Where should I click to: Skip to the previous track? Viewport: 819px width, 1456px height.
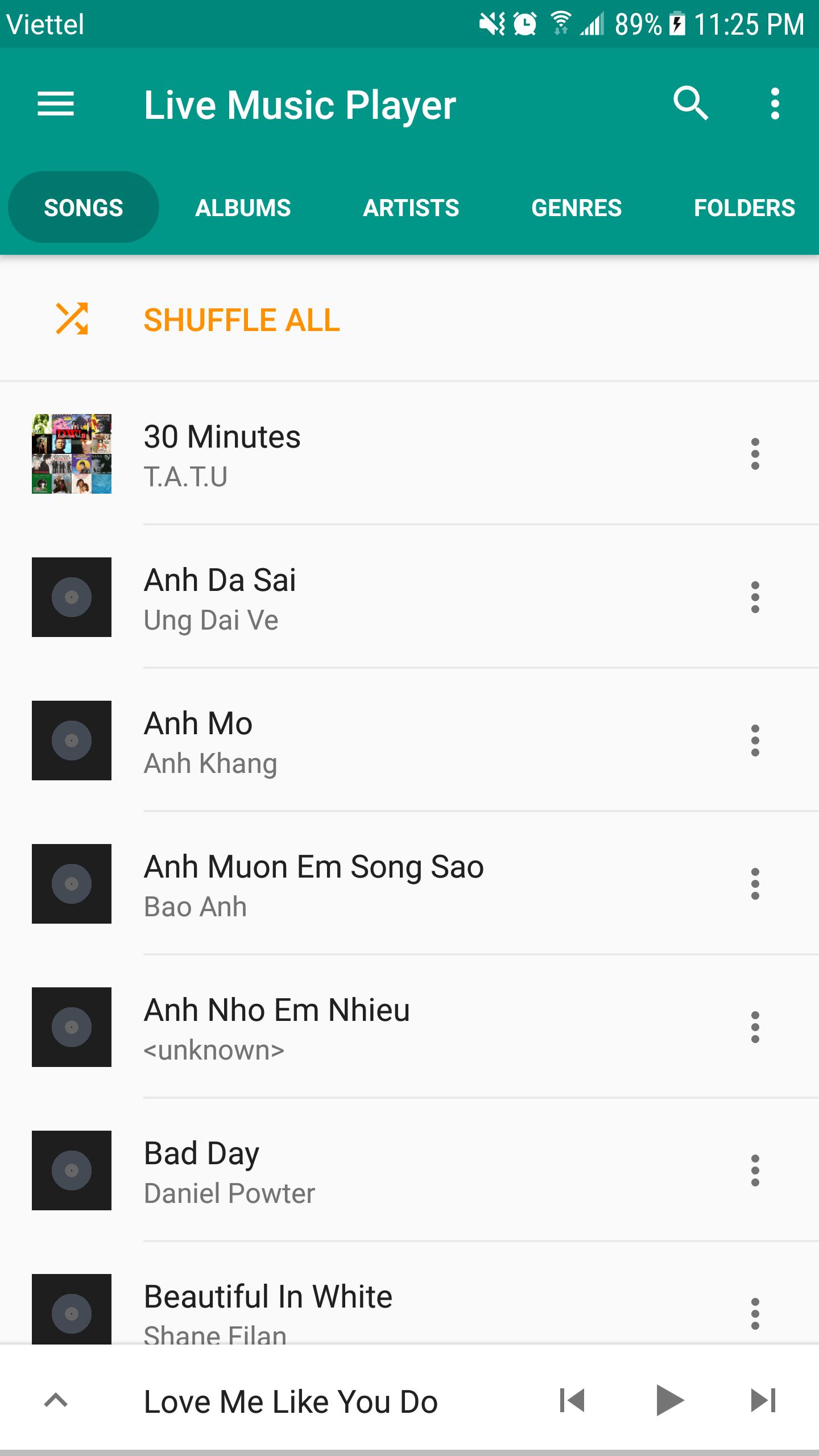pyautogui.click(x=572, y=1400)
